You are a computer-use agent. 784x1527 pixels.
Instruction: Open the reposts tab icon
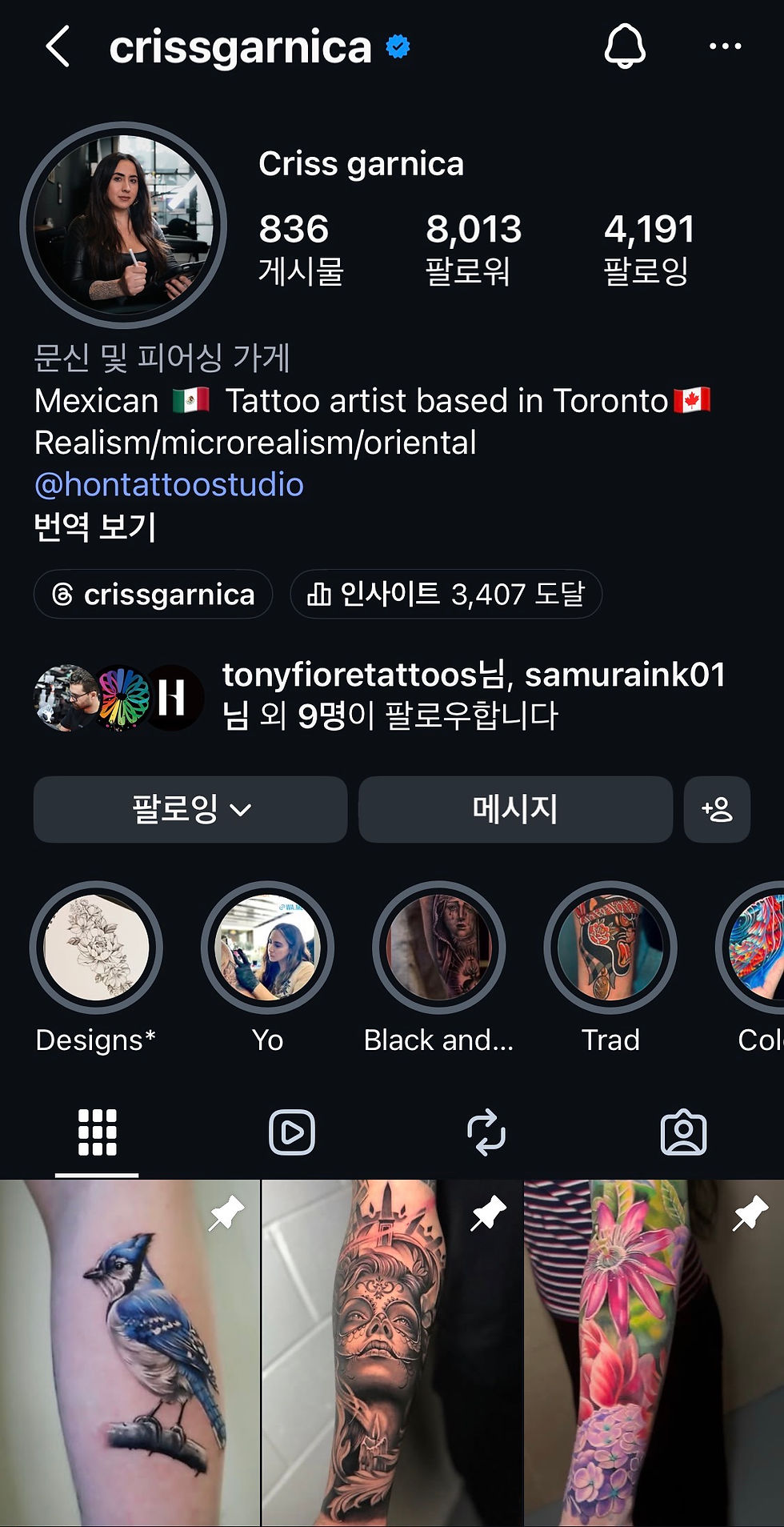pos(487,1132)
